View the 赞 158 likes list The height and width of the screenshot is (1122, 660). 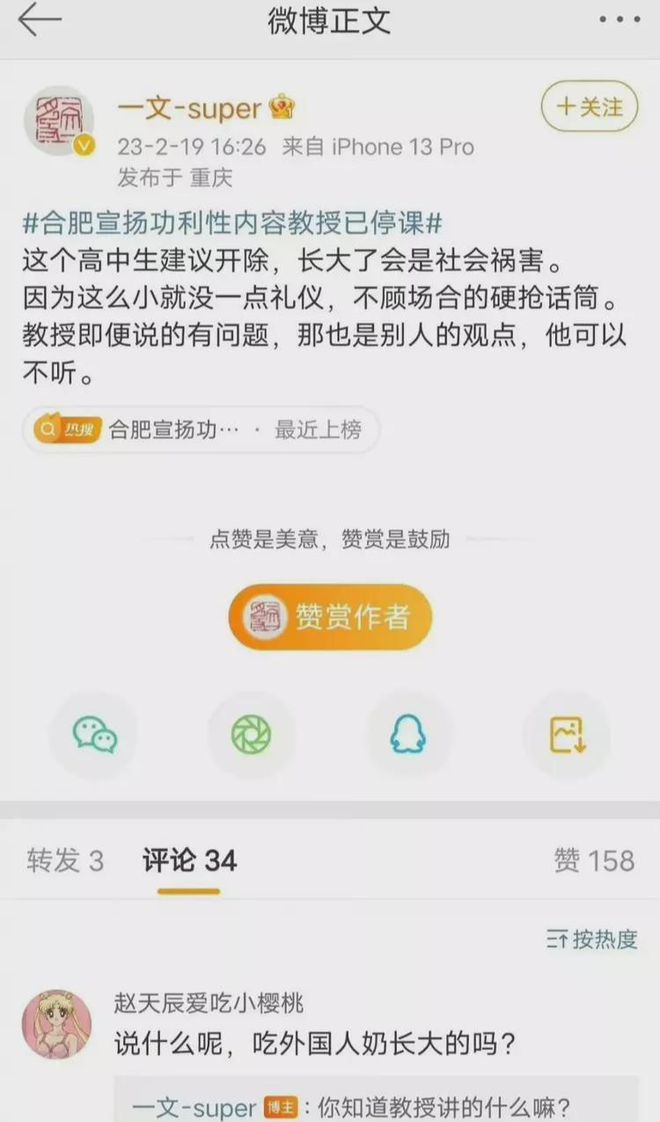(594, 860)
